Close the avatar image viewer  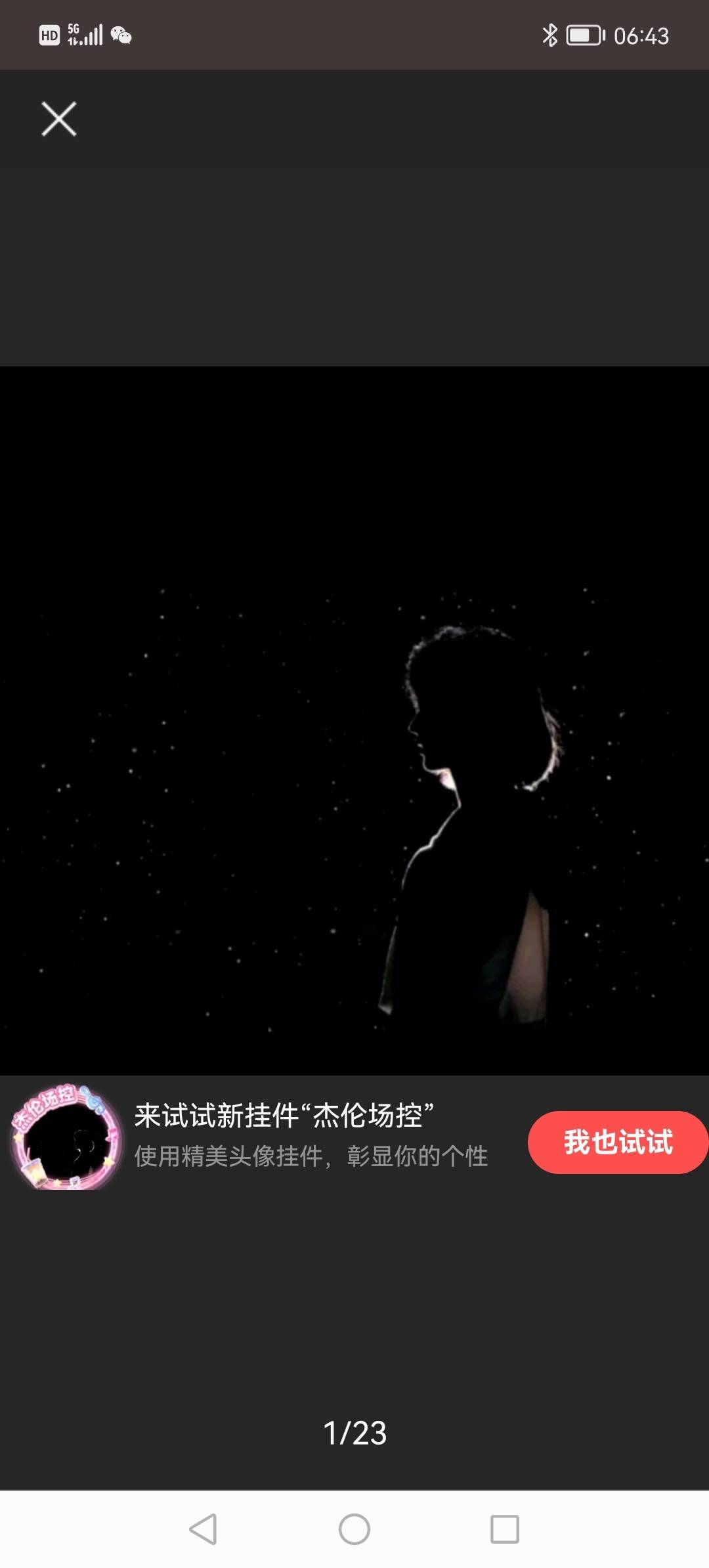point(59,119)
